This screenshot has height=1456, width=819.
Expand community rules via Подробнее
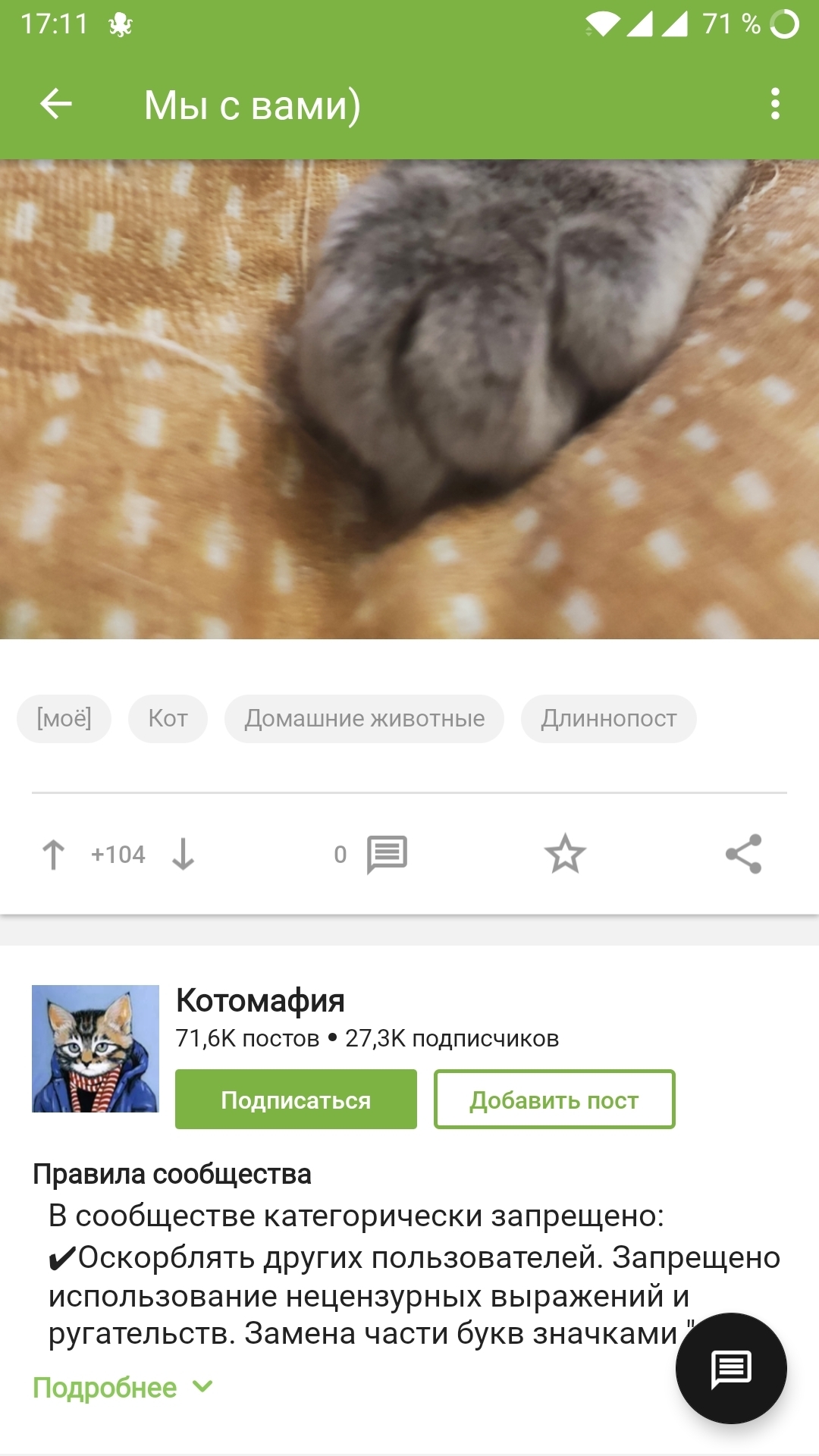121,1388
